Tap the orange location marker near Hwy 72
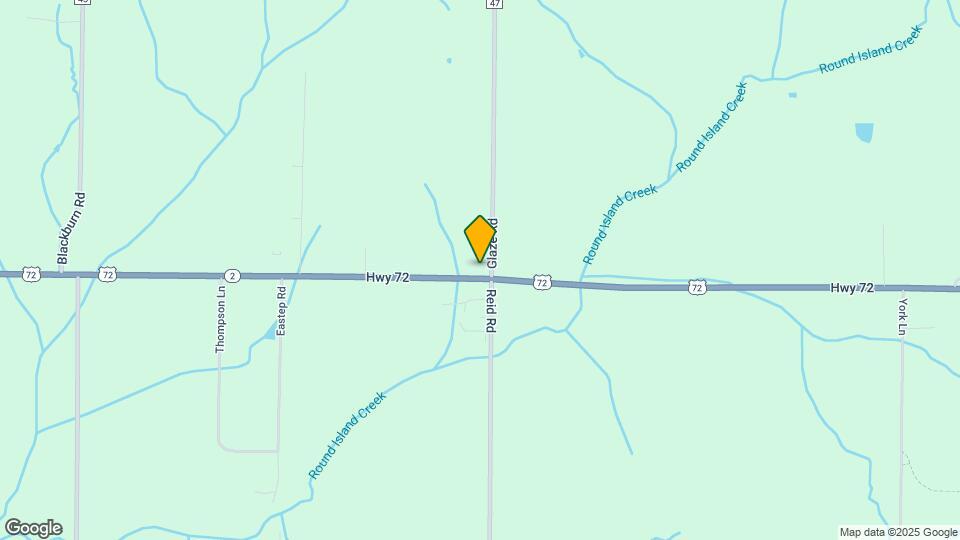Screen dimensions: 960x540 point(480,238)
